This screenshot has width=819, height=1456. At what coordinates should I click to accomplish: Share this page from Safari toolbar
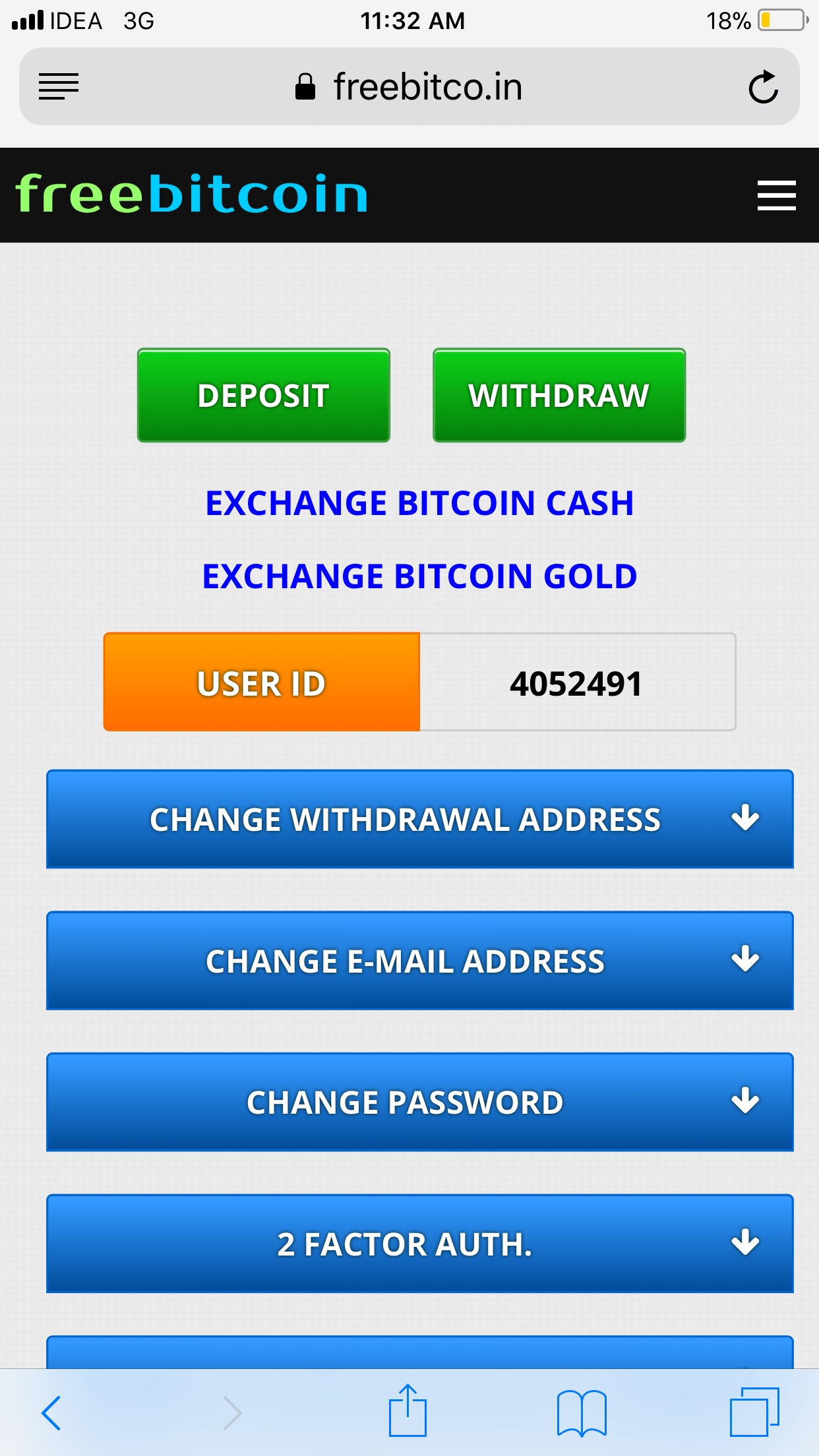tap(408, 1411)
